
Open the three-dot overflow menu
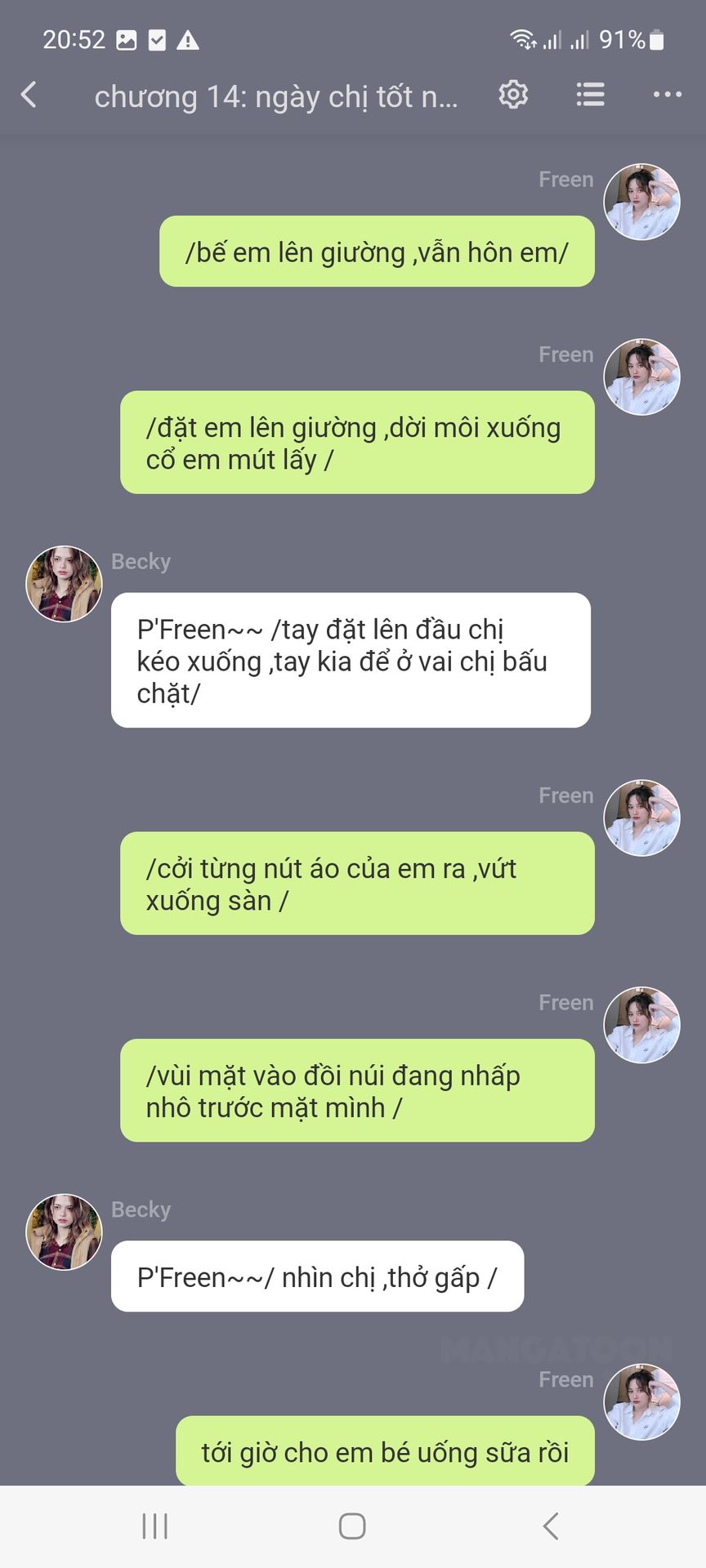(x=668, y=96)
